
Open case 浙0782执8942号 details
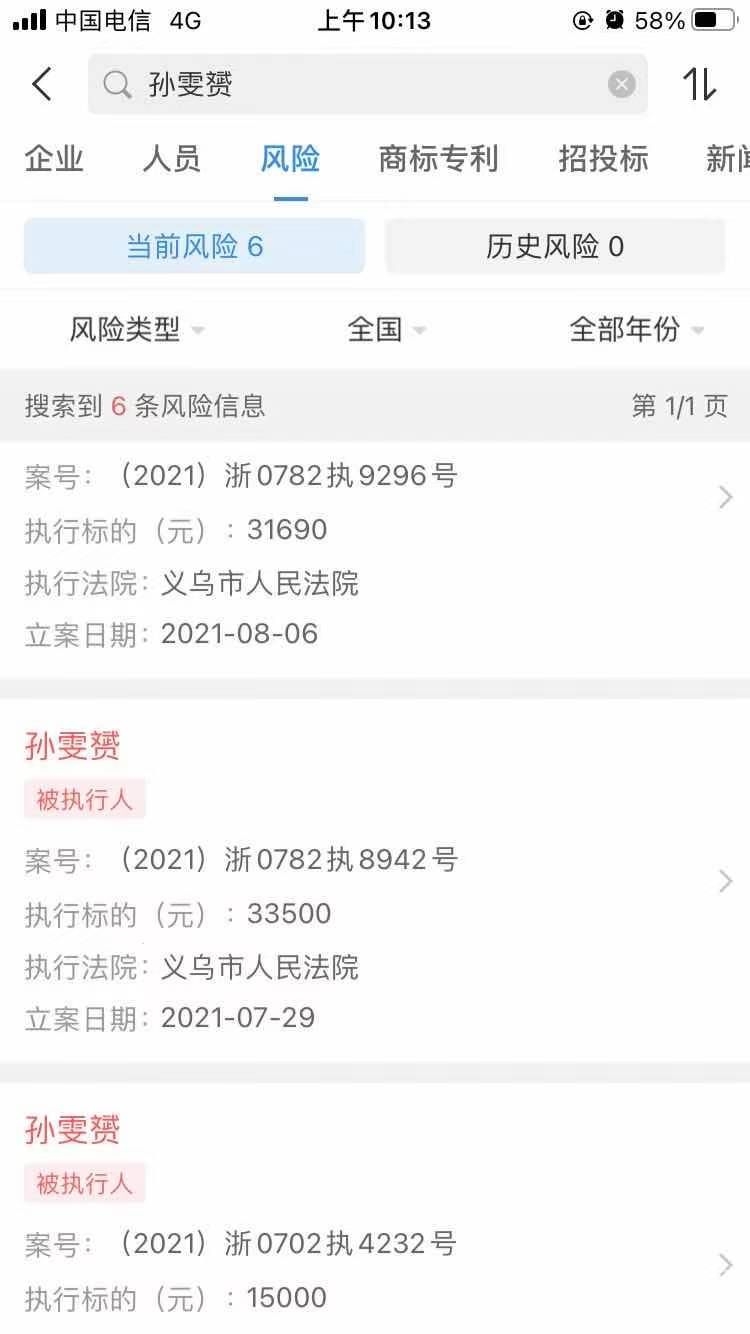coord(375,880)
